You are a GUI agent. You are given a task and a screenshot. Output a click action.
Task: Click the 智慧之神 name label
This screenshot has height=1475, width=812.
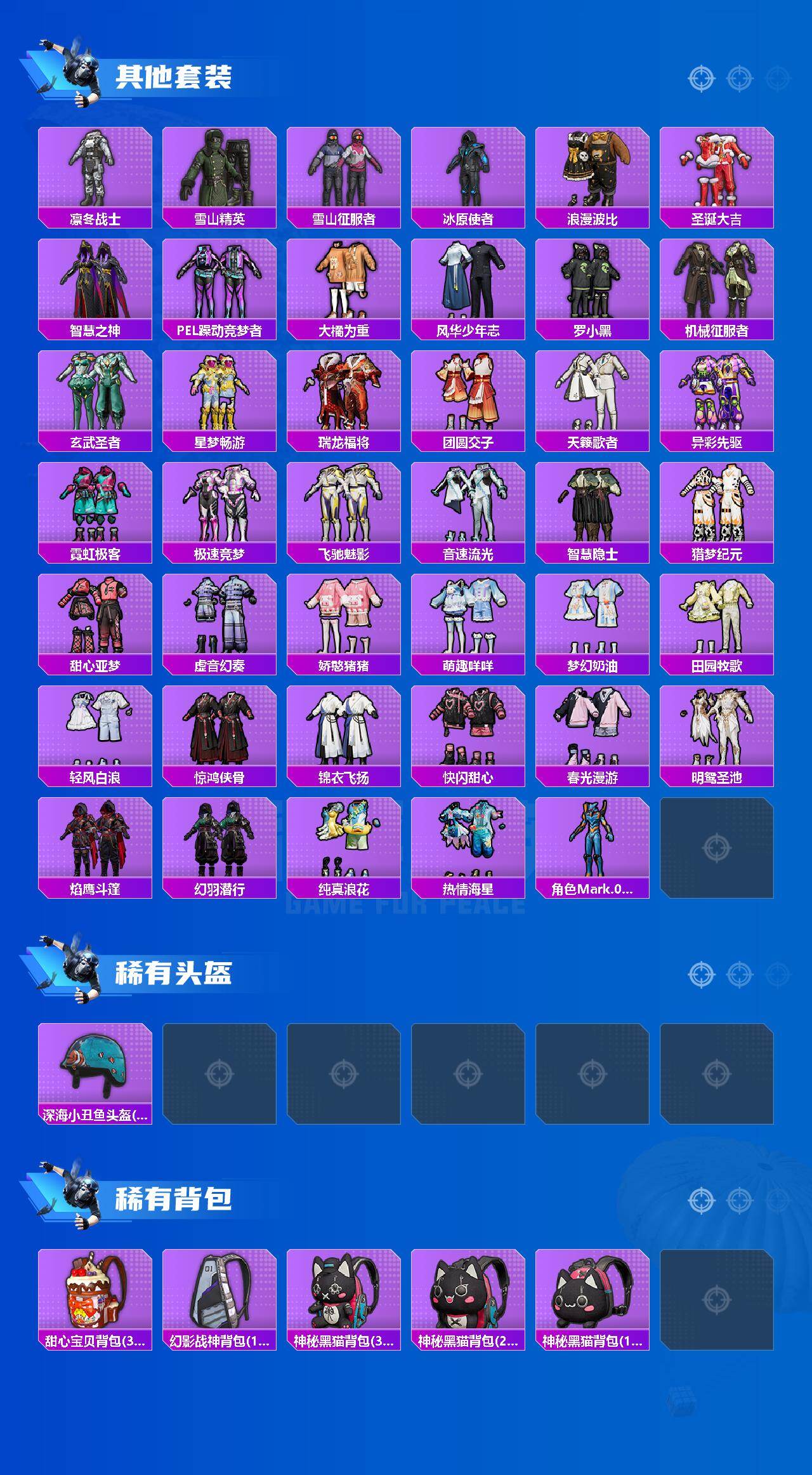coord(94,331)
